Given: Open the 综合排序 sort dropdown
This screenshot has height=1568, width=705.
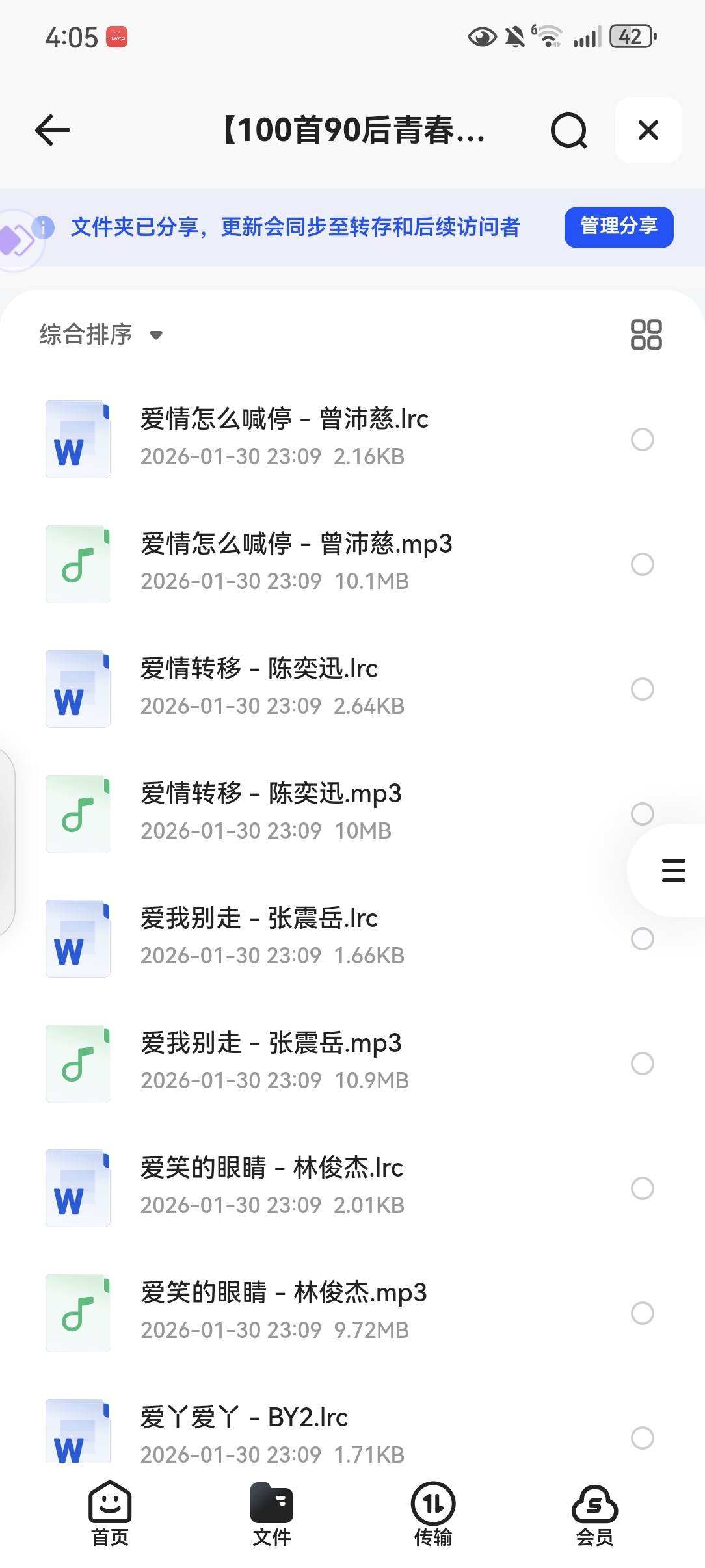Looking at the screenshot, I should [101, 335].
